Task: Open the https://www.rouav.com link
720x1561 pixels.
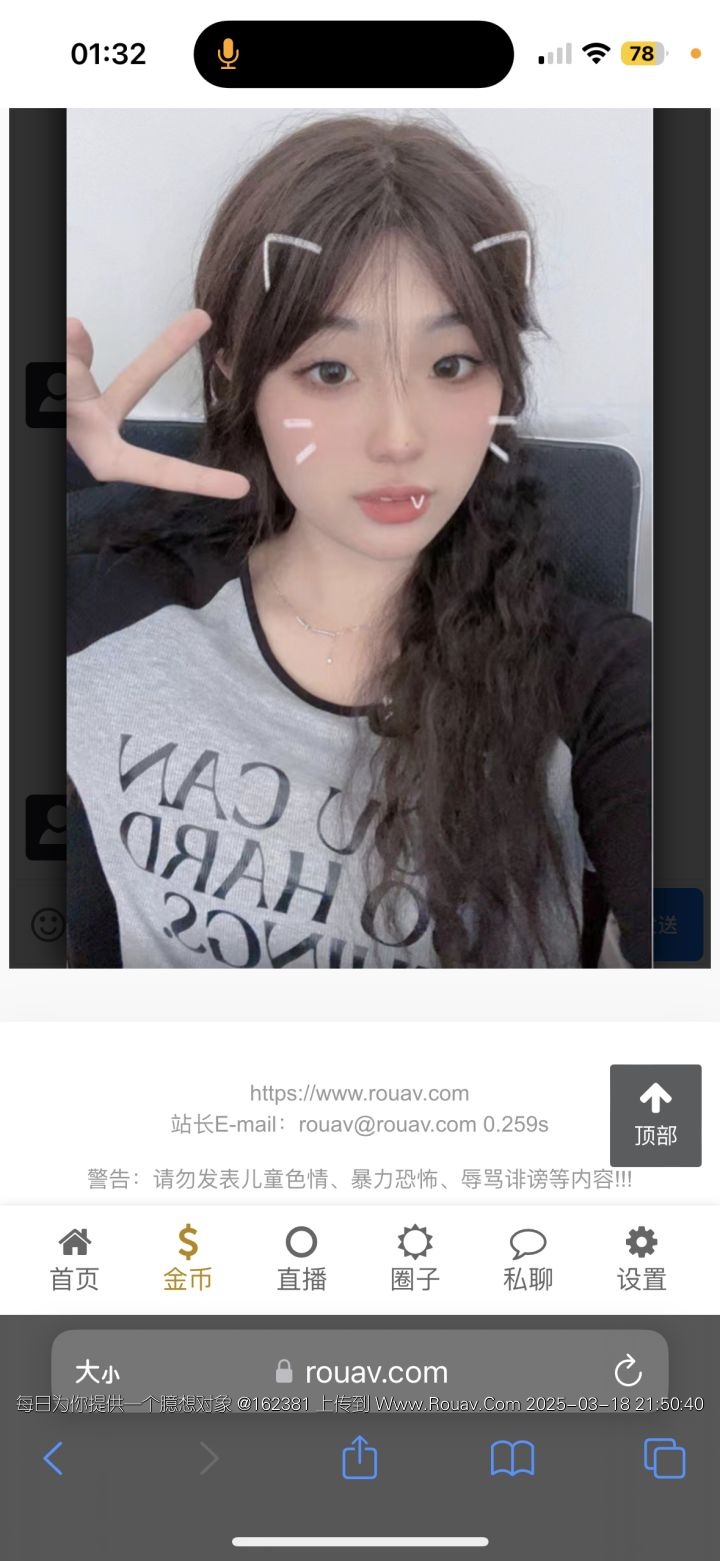Action: 359,1093
